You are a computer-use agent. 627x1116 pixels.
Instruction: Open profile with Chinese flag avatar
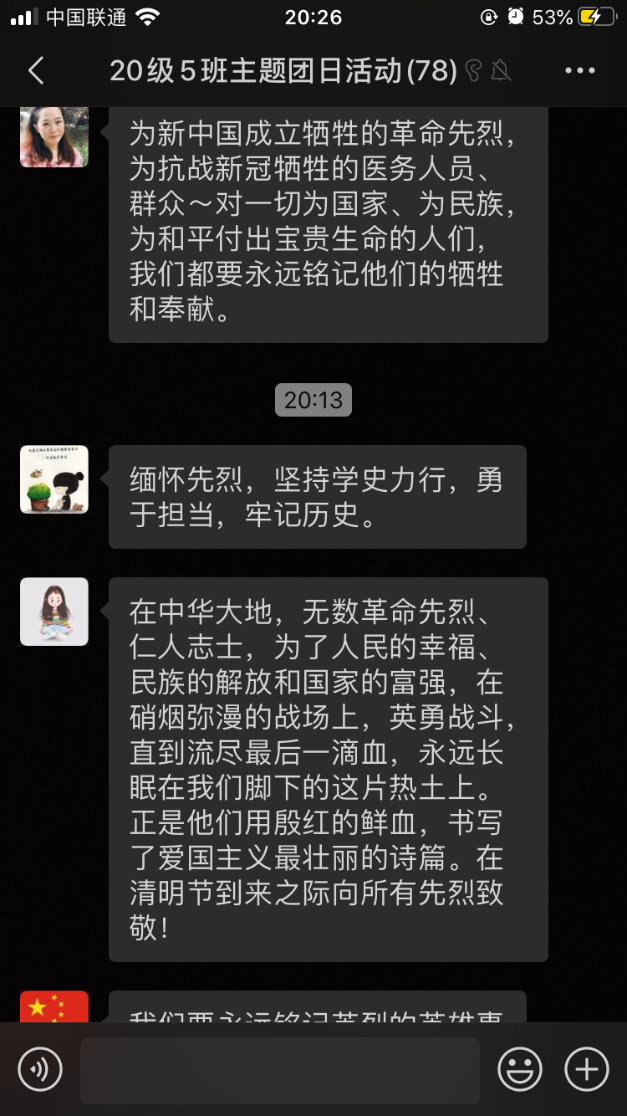pos(54,1007)
